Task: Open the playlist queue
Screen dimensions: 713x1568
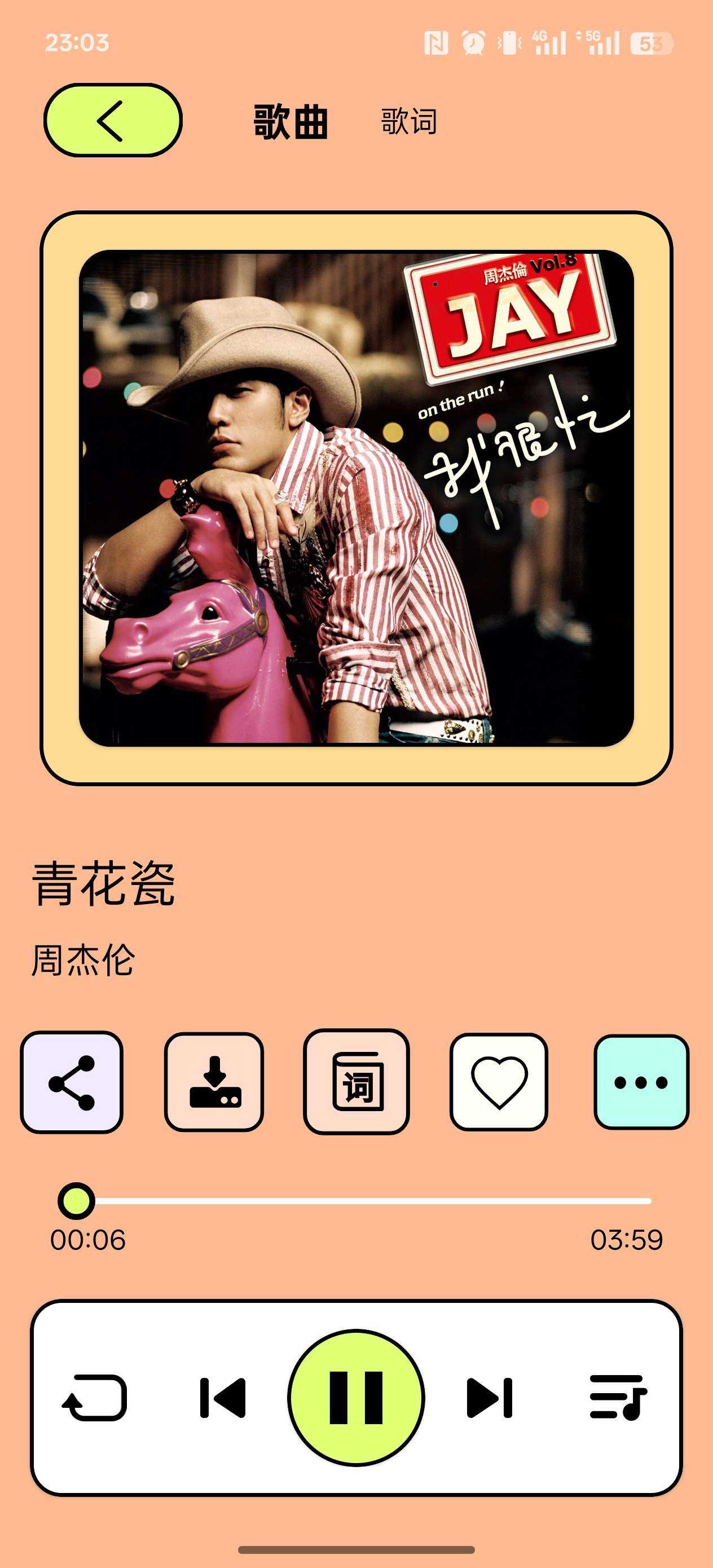Action: pos(618,1398)
